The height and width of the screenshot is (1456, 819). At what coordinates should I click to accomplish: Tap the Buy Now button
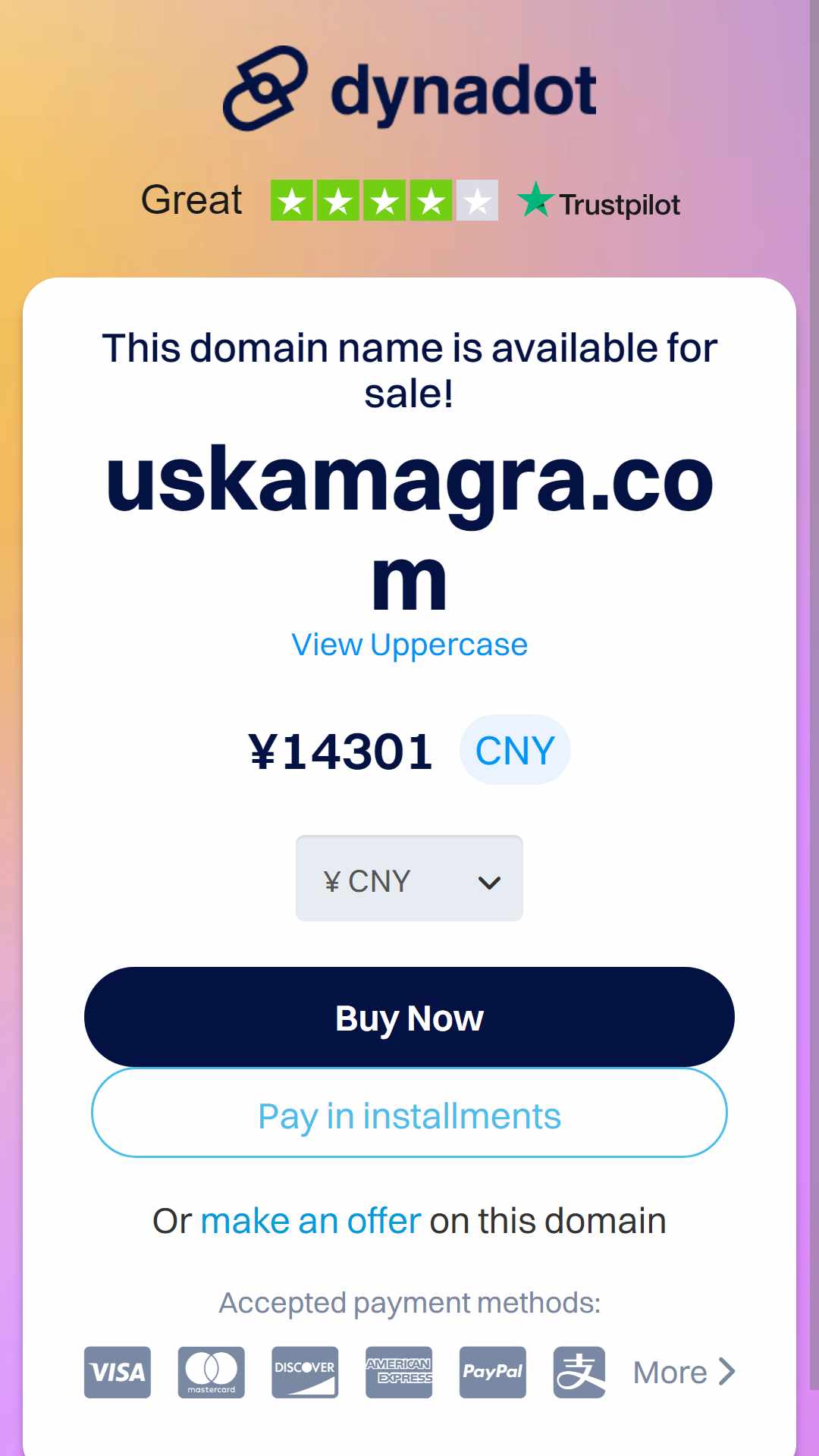tap(409, 1017)
